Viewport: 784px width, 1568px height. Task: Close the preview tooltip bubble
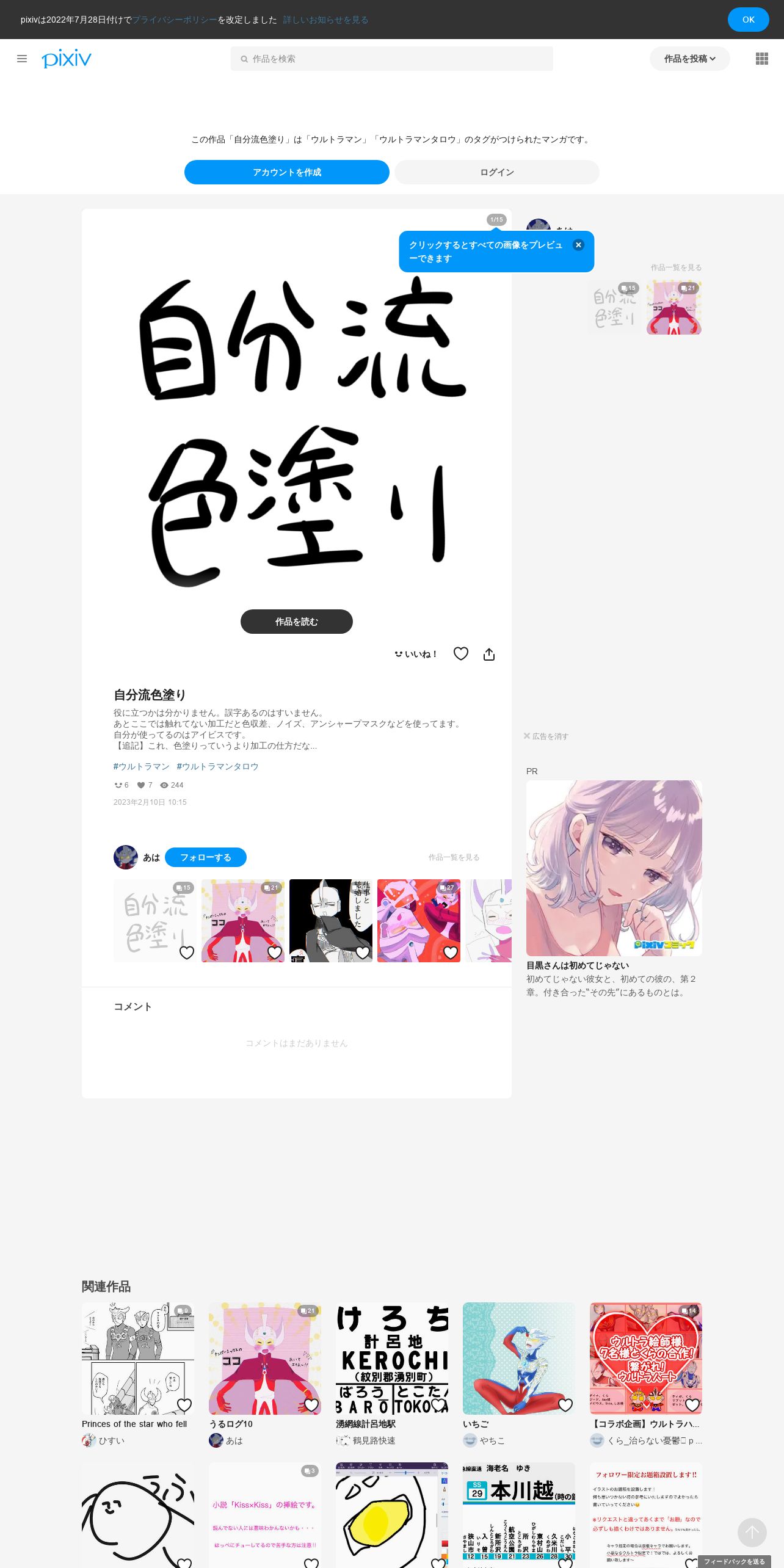tap(578, 245)
